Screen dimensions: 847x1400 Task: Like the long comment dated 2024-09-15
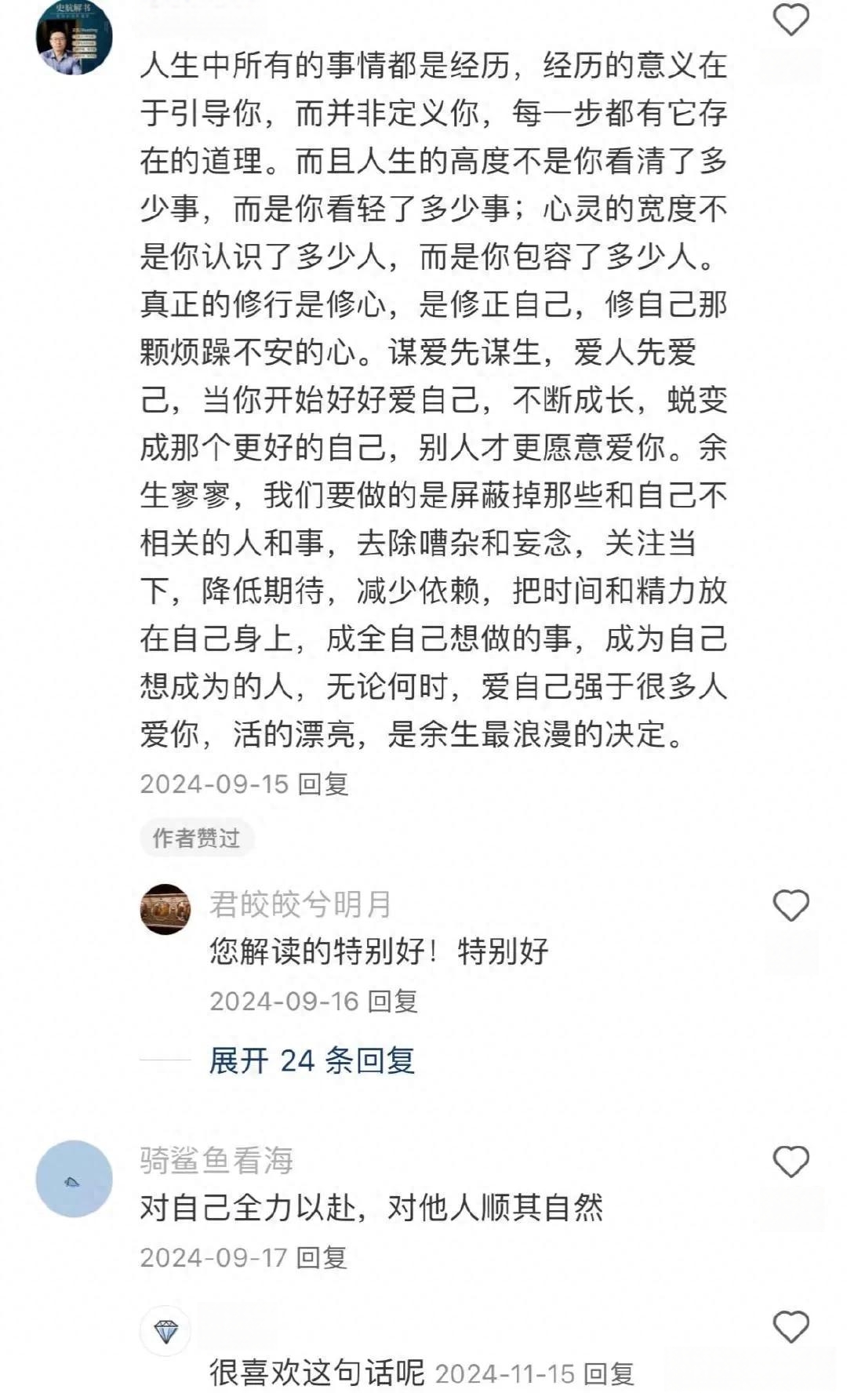(791, 20)
